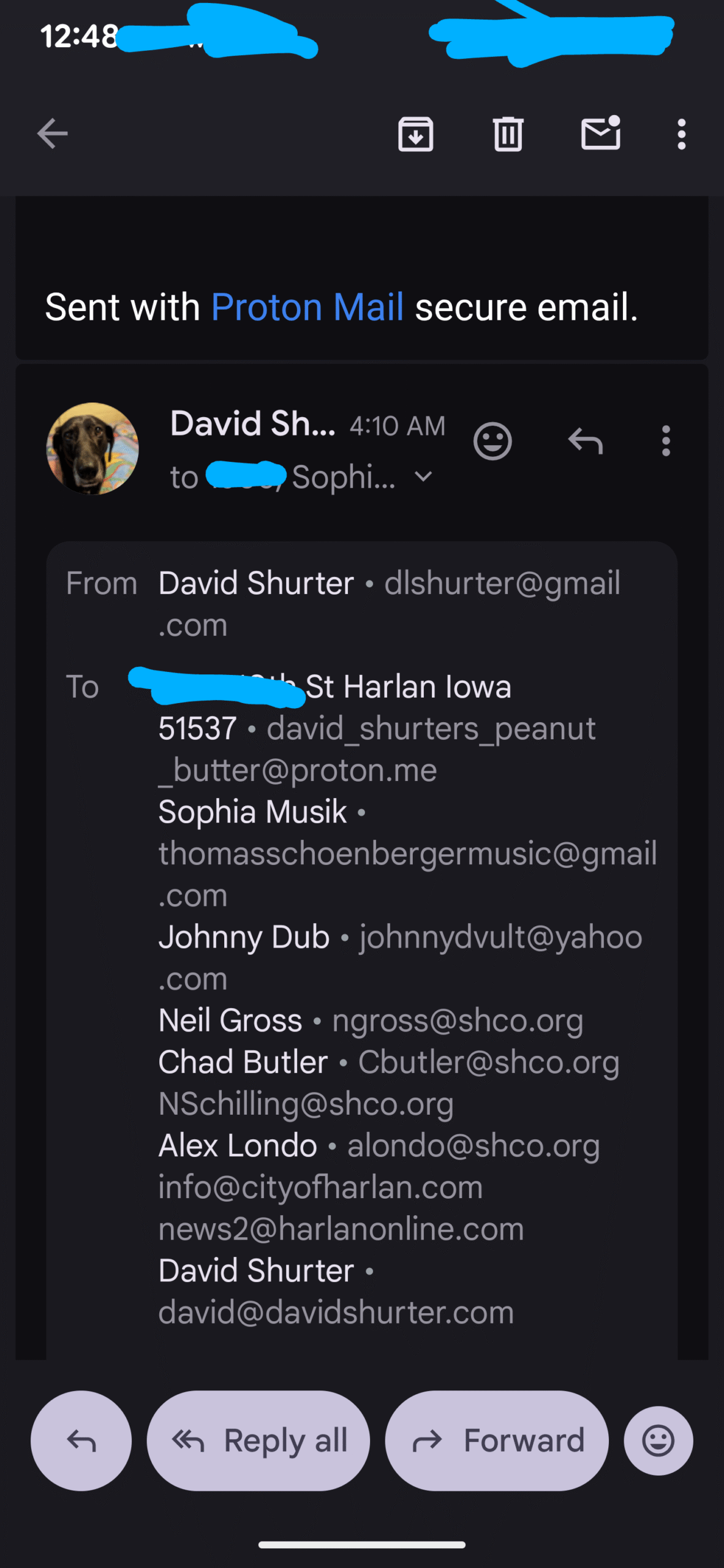Open the top bar overflow menu

(681, 134)
